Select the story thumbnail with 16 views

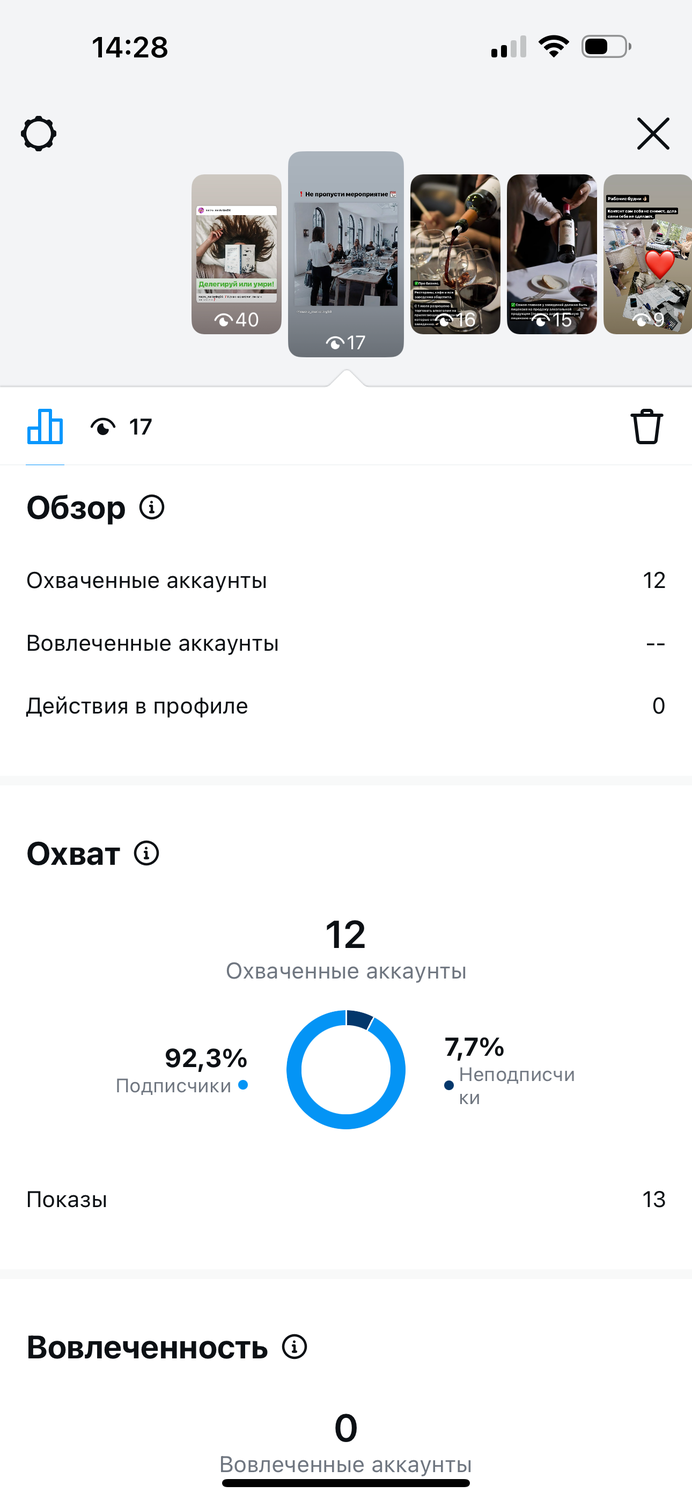click(455, 254)
